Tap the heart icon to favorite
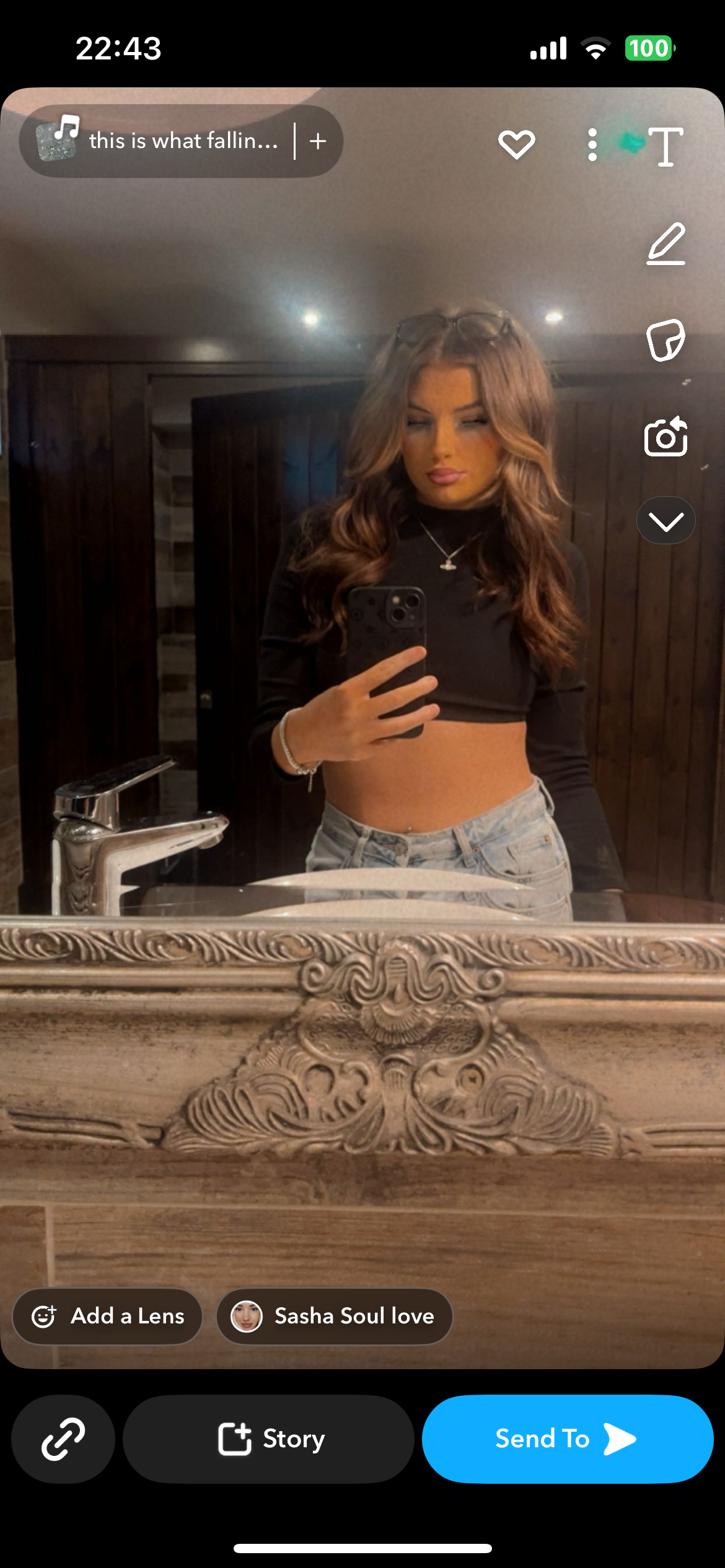The width and height of the screenshot is (725, 1568). (516, 145)
